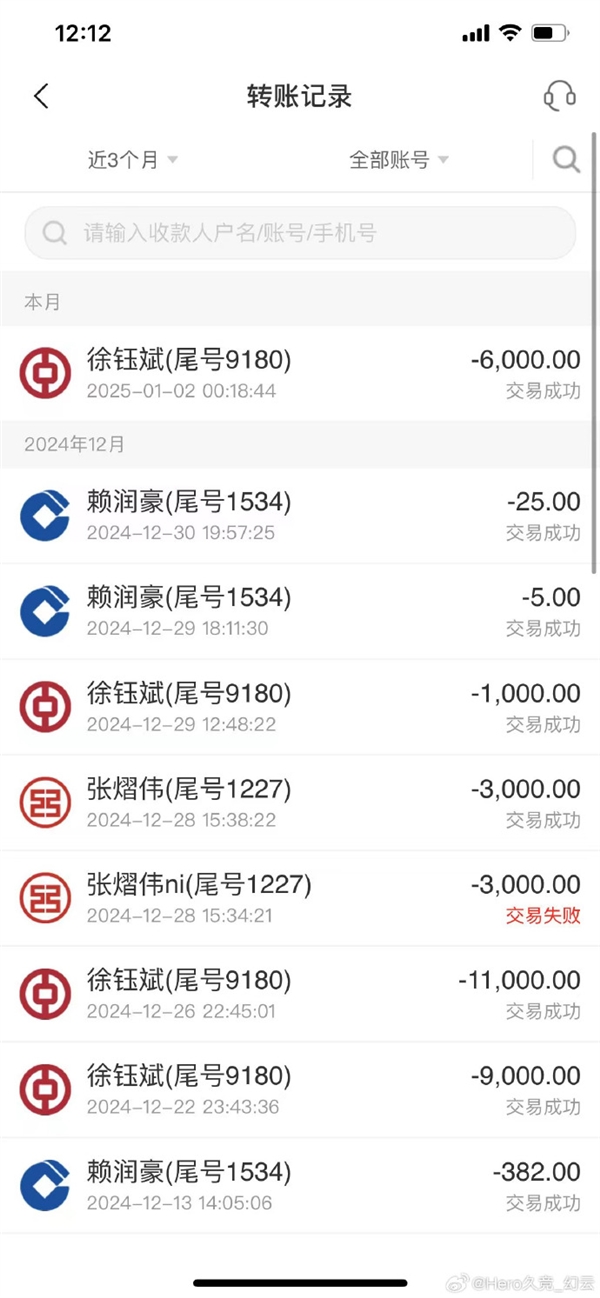This screenshot has height=1298, width=600.
Task: Select the -9,000.00 transfer to 徐钰斌
Action: 300,1090
